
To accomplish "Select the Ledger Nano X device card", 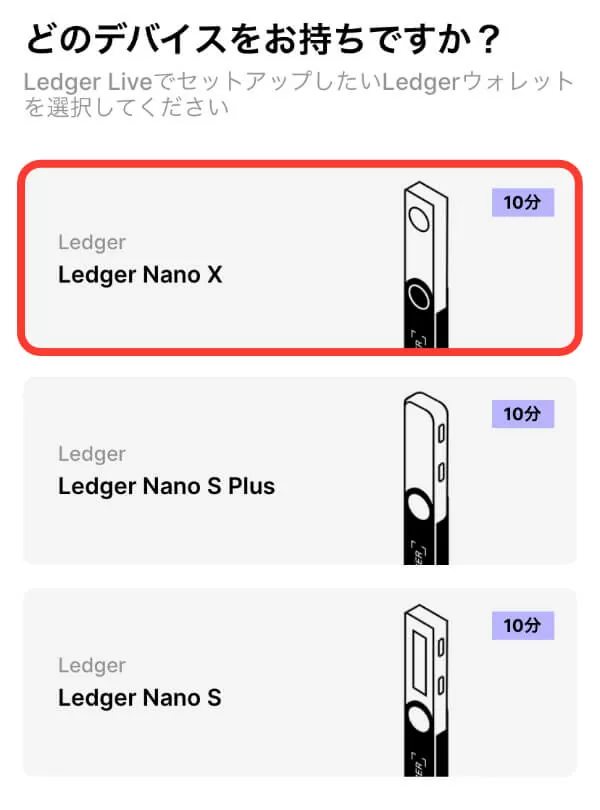I will (299, 259).
